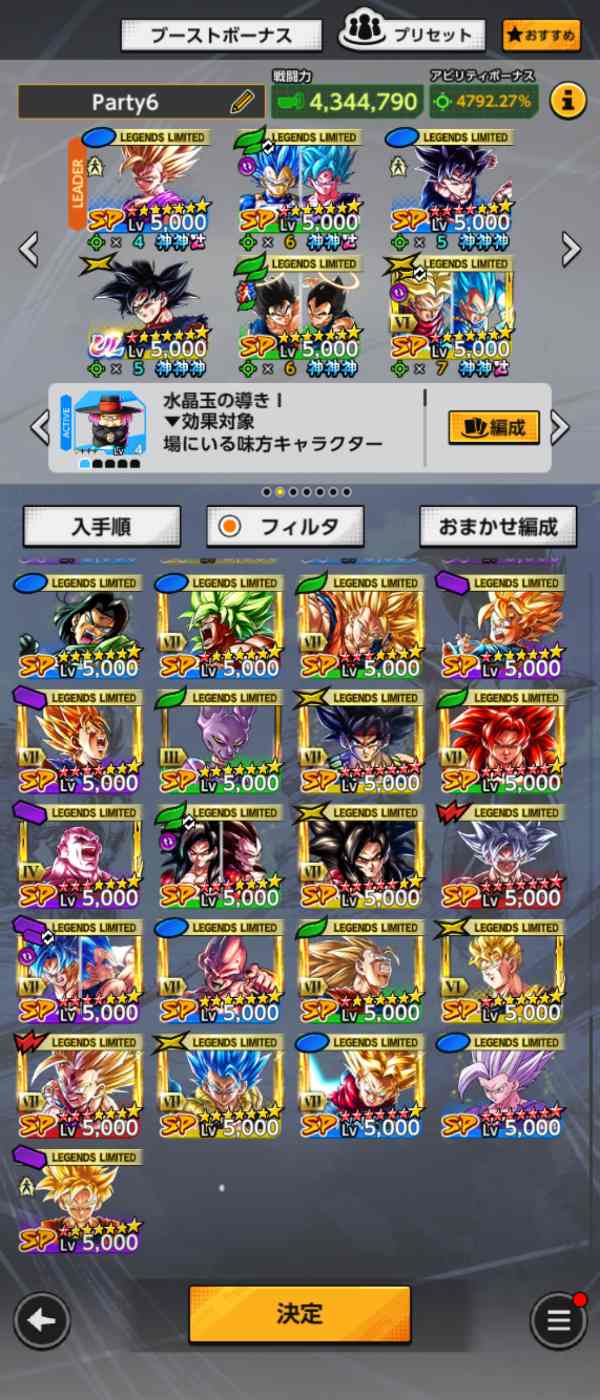The image size is (600, 1400).
Task: Open the フィルタ filter options
Action: pos(285,526)
